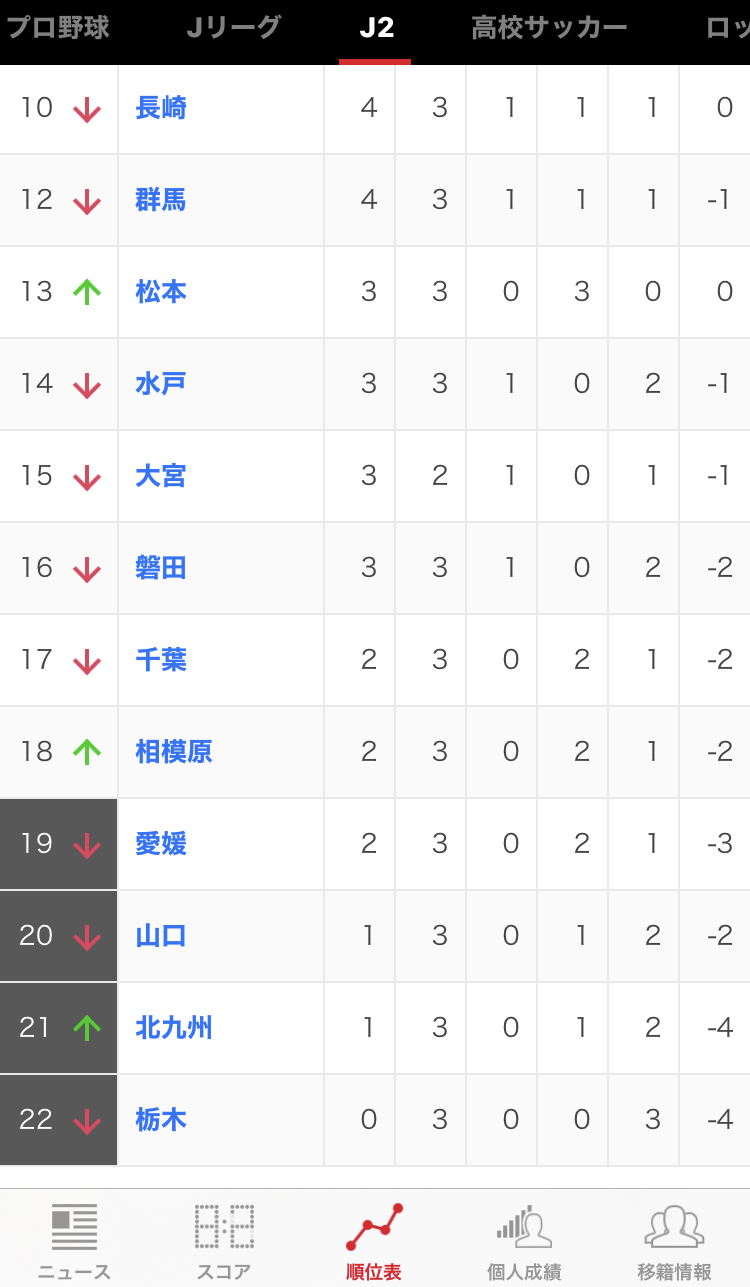This screenshot has height=1287, width=750.
Task: Select 栃木 at the bottom of standings
Action: 161,1120
